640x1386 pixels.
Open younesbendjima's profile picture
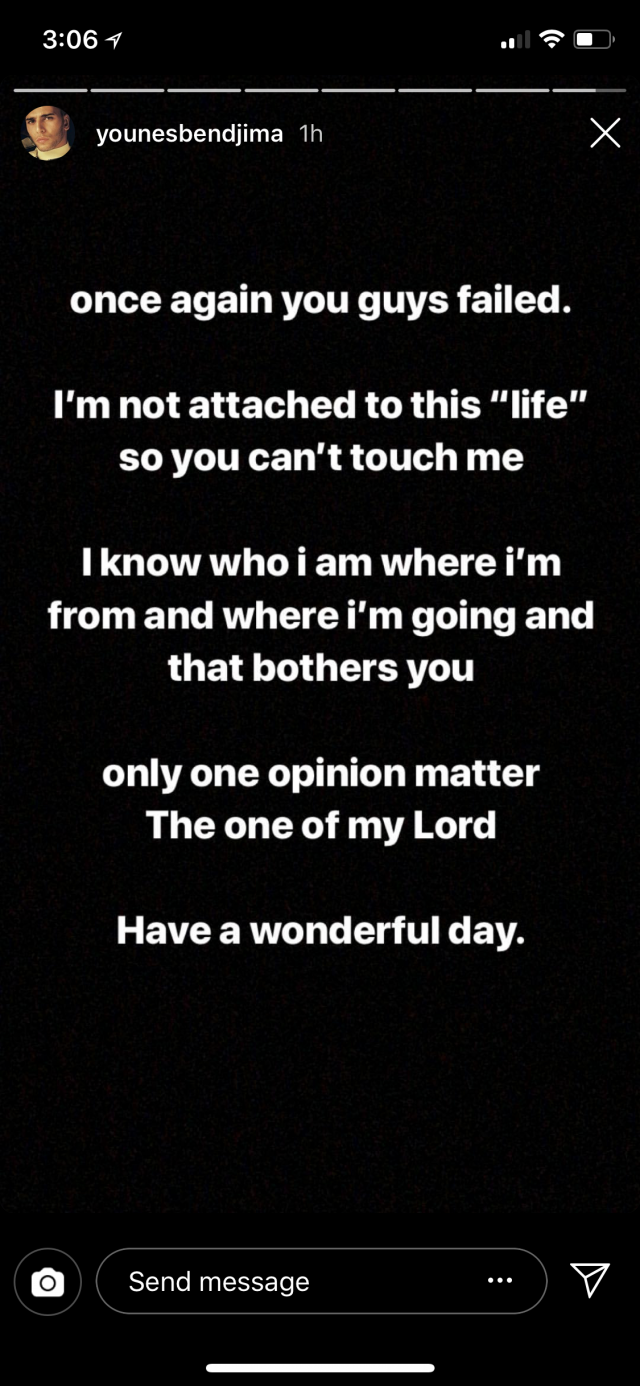[x=47, y=133]
